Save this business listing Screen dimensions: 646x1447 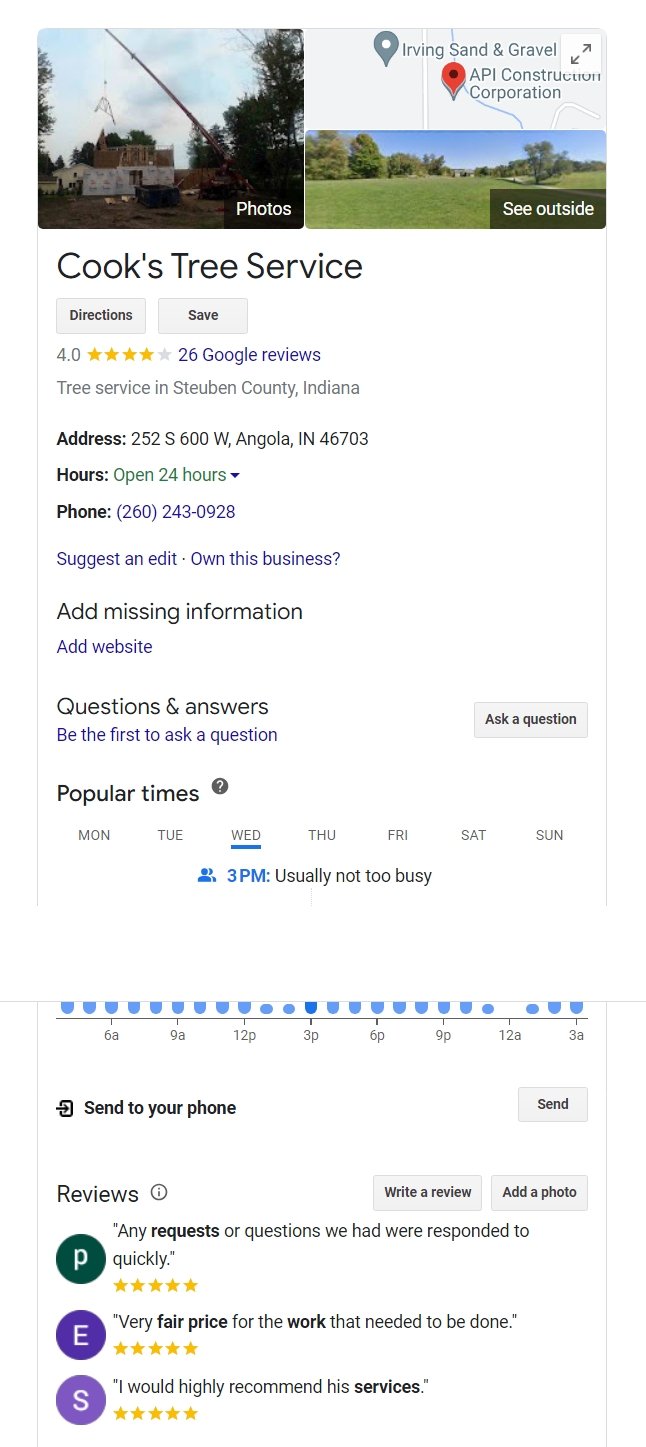(x=203, y=315)
